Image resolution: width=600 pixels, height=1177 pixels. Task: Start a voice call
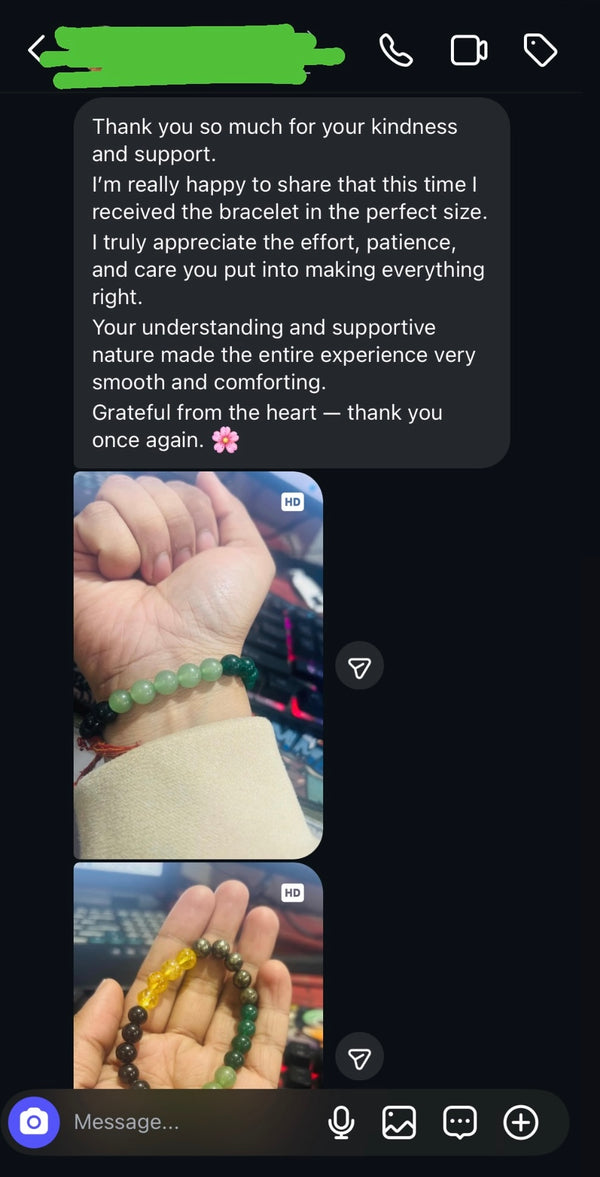pos(396,50)
